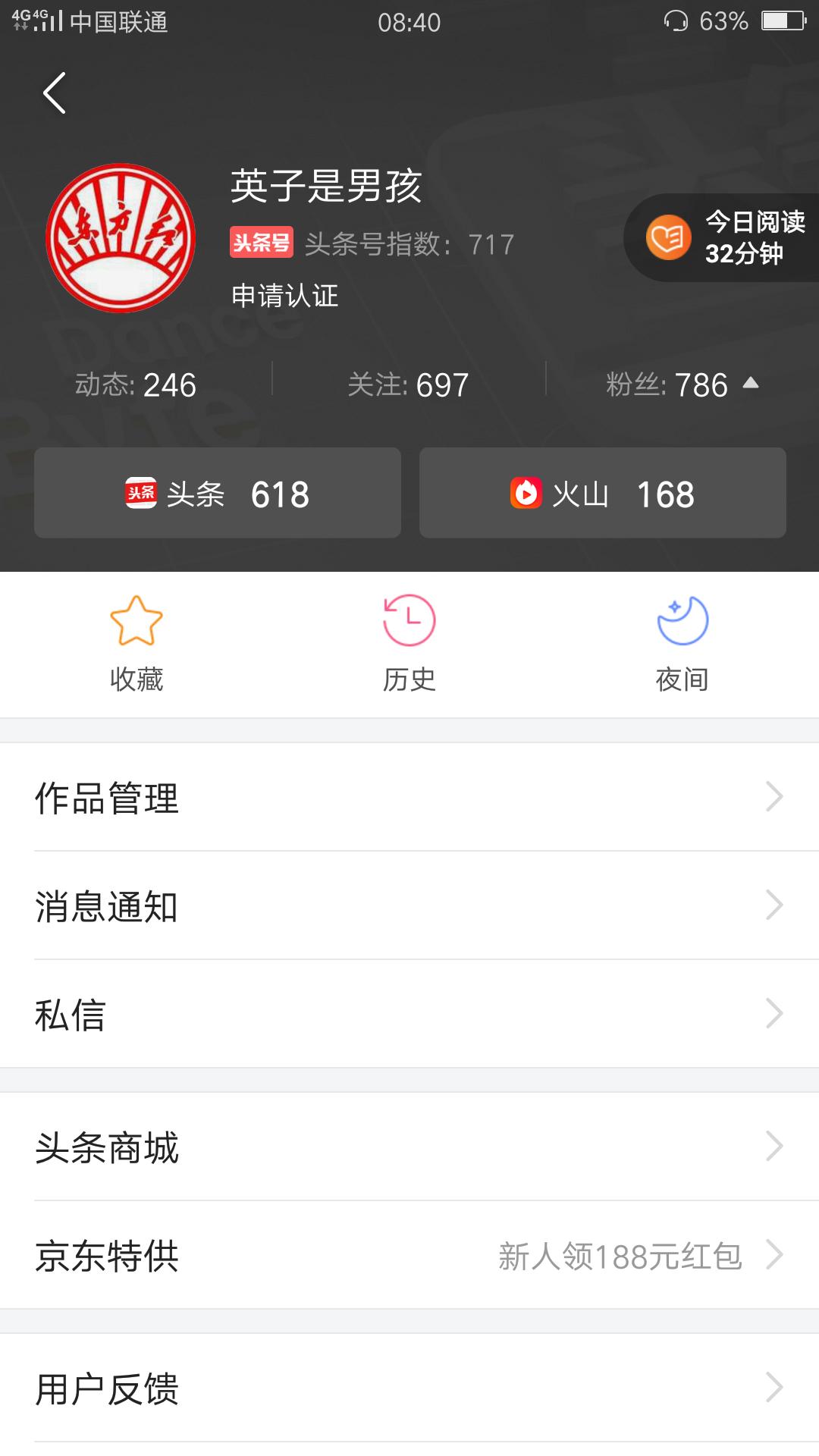Viewport: 819px width, 1456px height.
Task: Tap the 关注 697 following count
Action: tap(408, 384)
